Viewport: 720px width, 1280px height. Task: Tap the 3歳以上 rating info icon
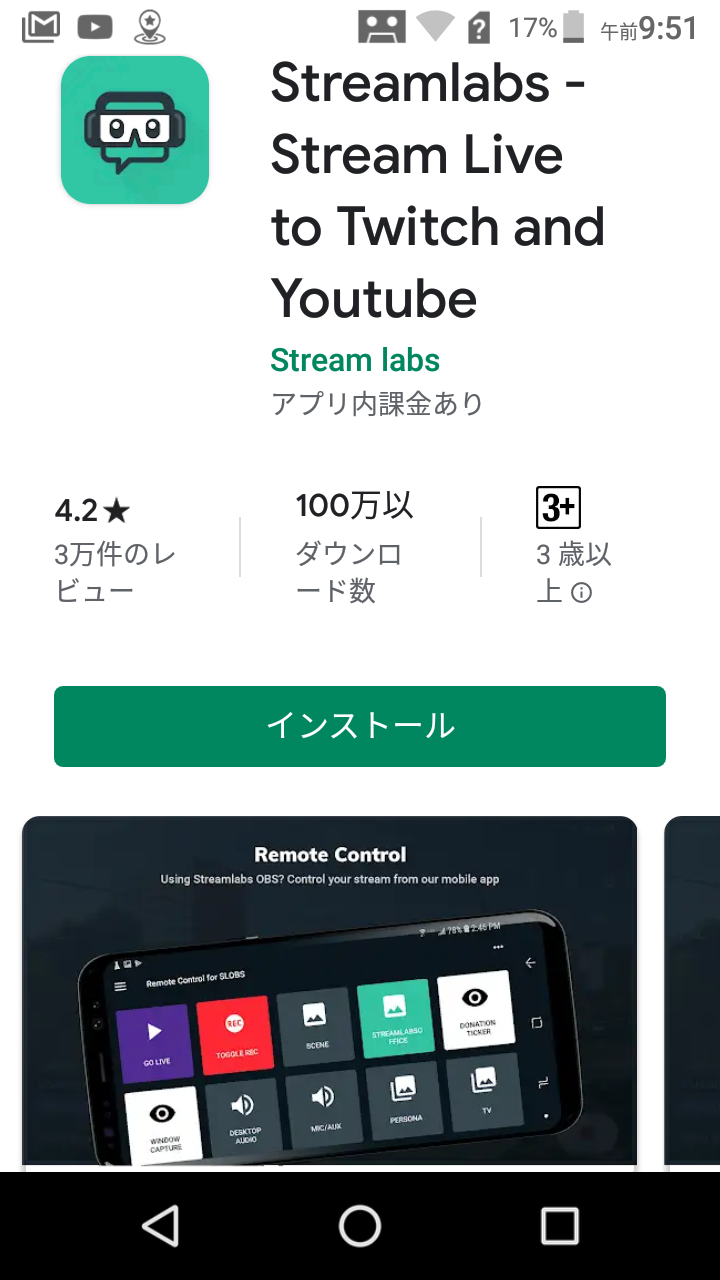tap(581, 593)
